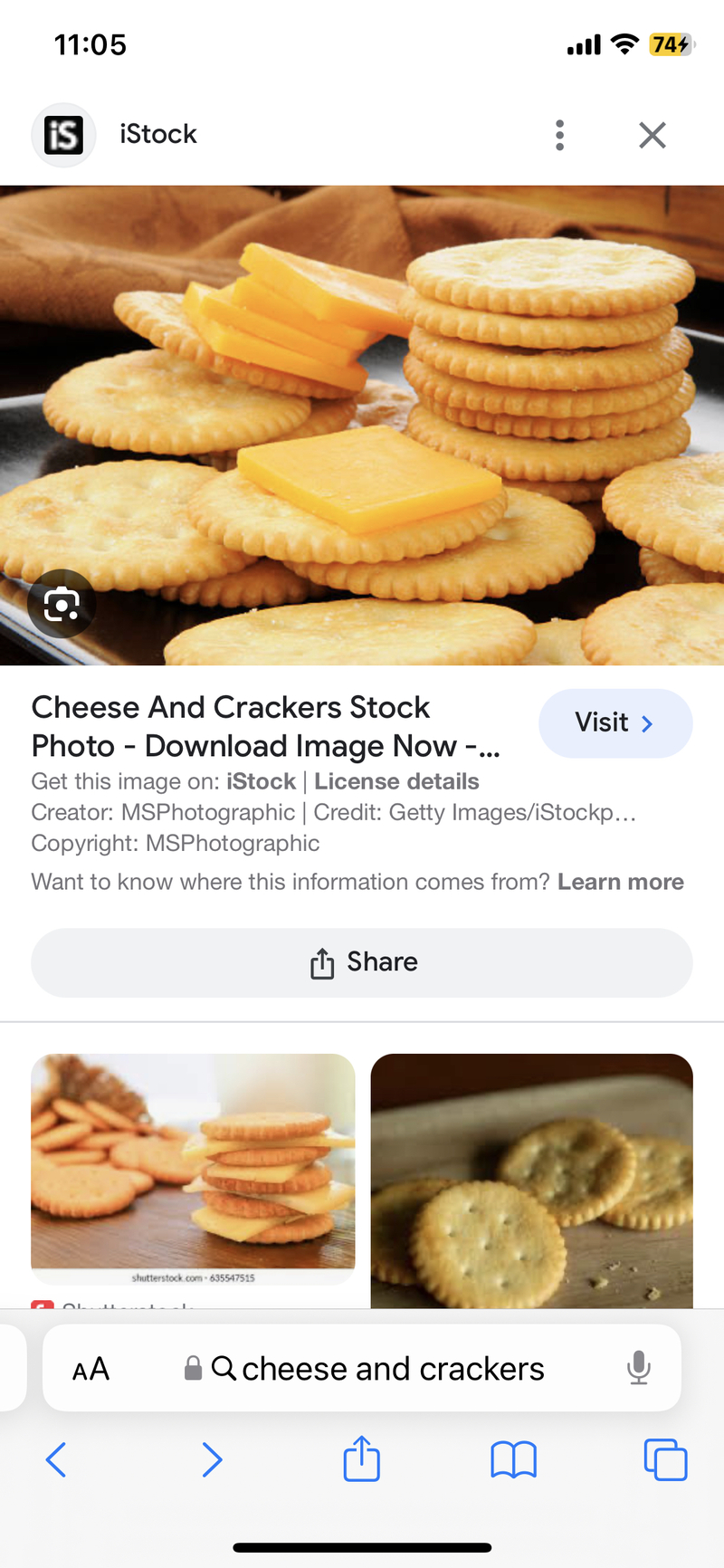Tap the cheese and crackers search field

pyautogui.click(x=389, y=1368)
